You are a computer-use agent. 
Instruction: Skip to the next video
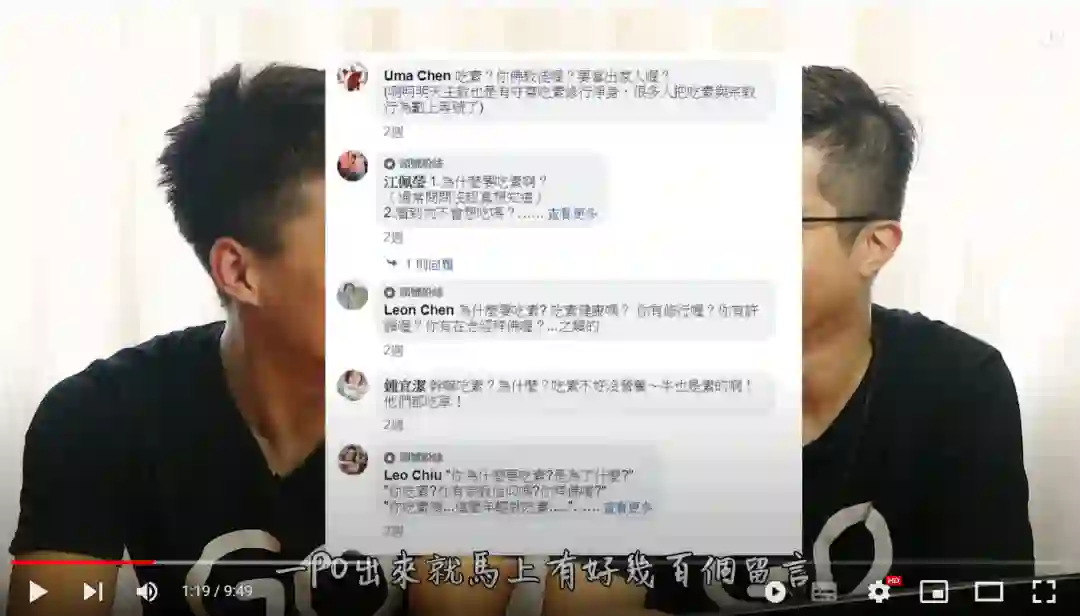point(92,591)
